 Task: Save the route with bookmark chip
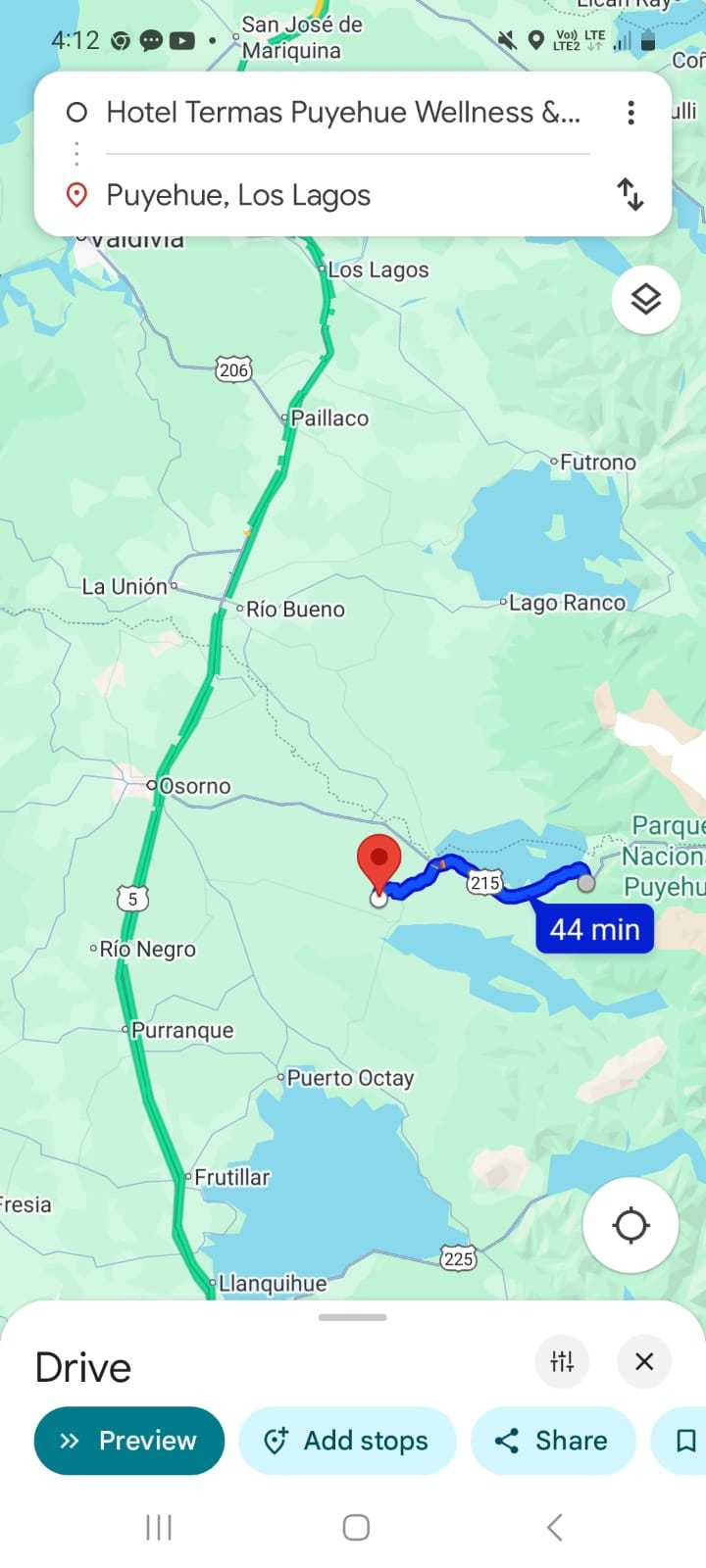pyautogui.click(x=685, y=1441)
